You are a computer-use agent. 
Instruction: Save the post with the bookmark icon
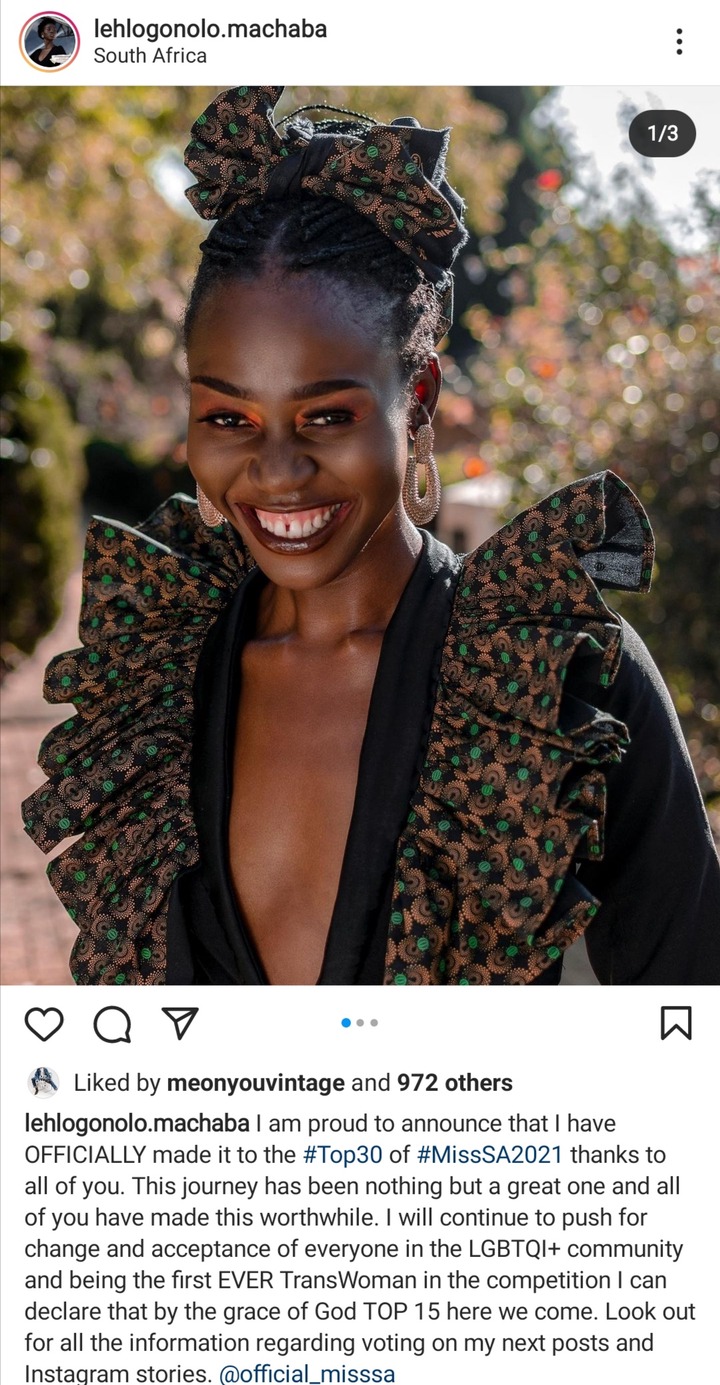[x=676, y=1023]
